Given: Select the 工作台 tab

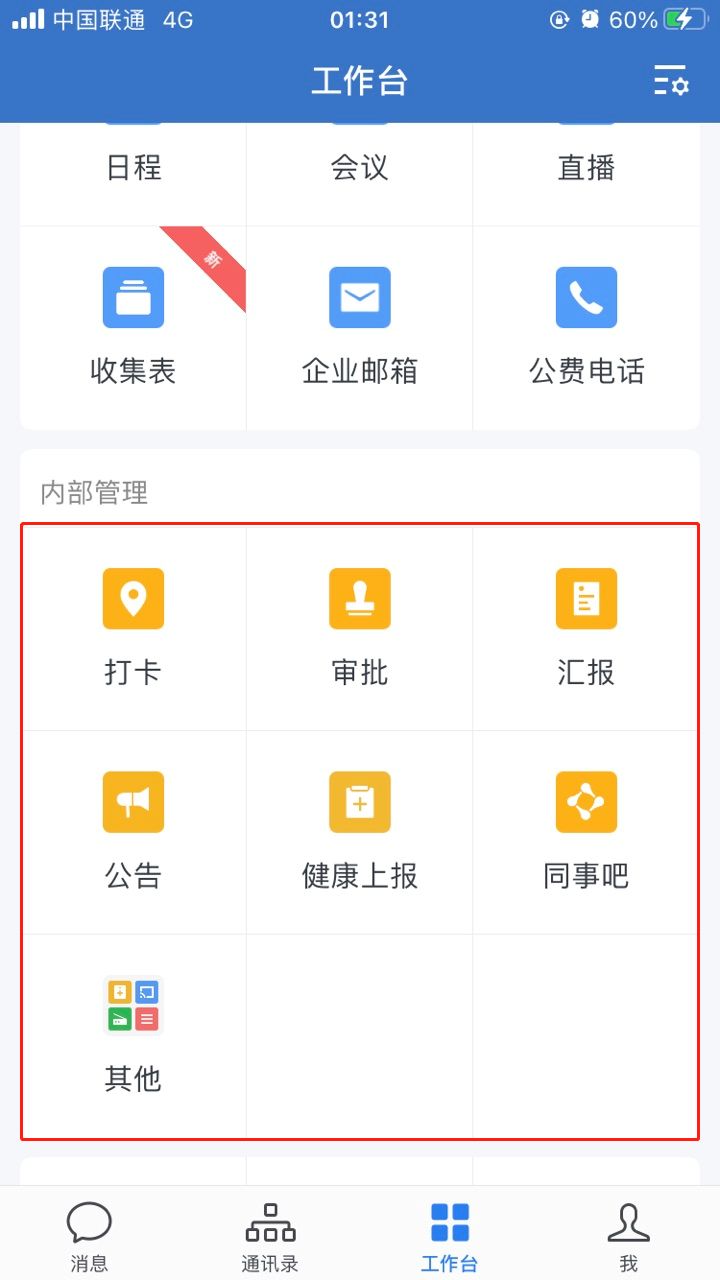Looking at the screenshot, I should point(449,1235).
